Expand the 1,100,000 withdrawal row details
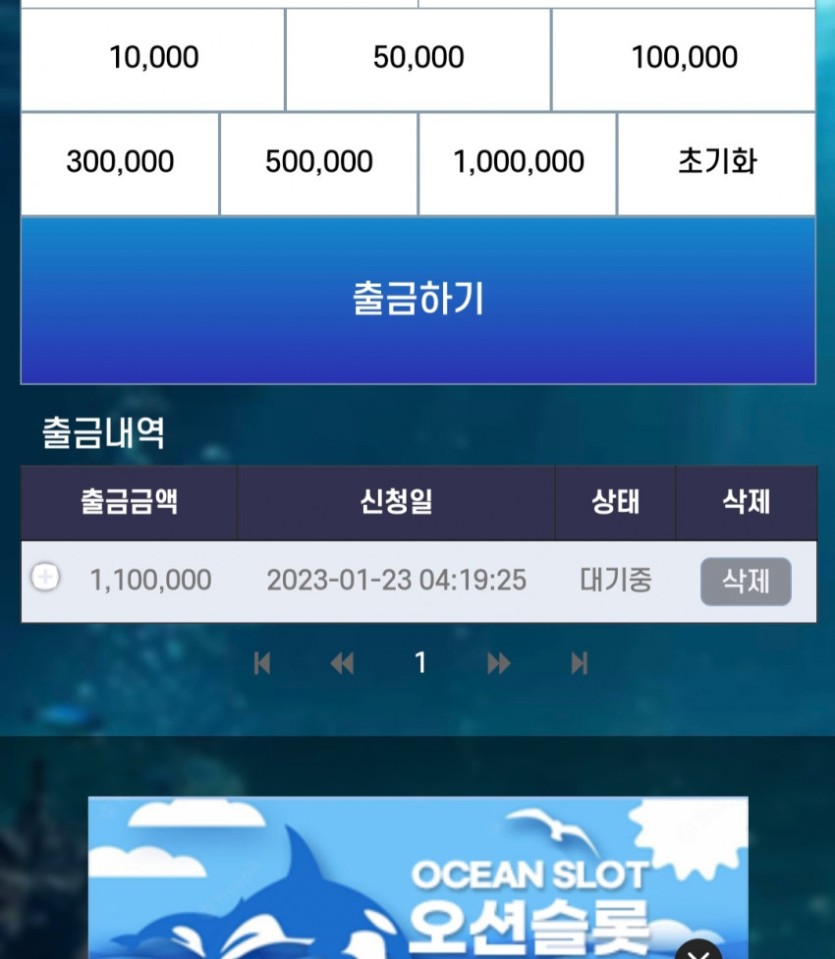The height and width of the screenshot is (959, 835). pyautogui.click(x=45, y=577)
